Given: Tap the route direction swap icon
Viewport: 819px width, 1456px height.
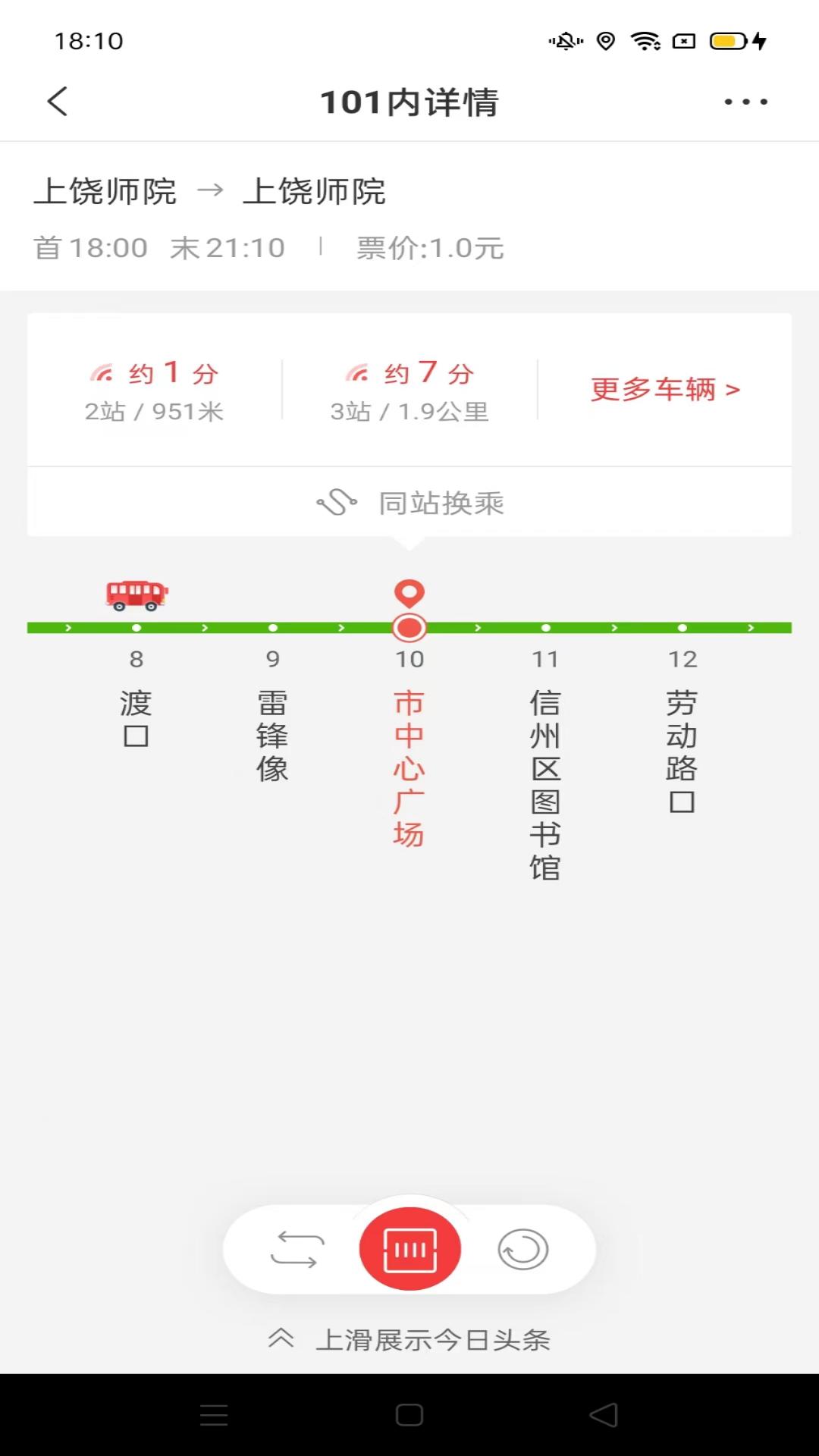Looking at the screenshot, I should pos(298,1249).
